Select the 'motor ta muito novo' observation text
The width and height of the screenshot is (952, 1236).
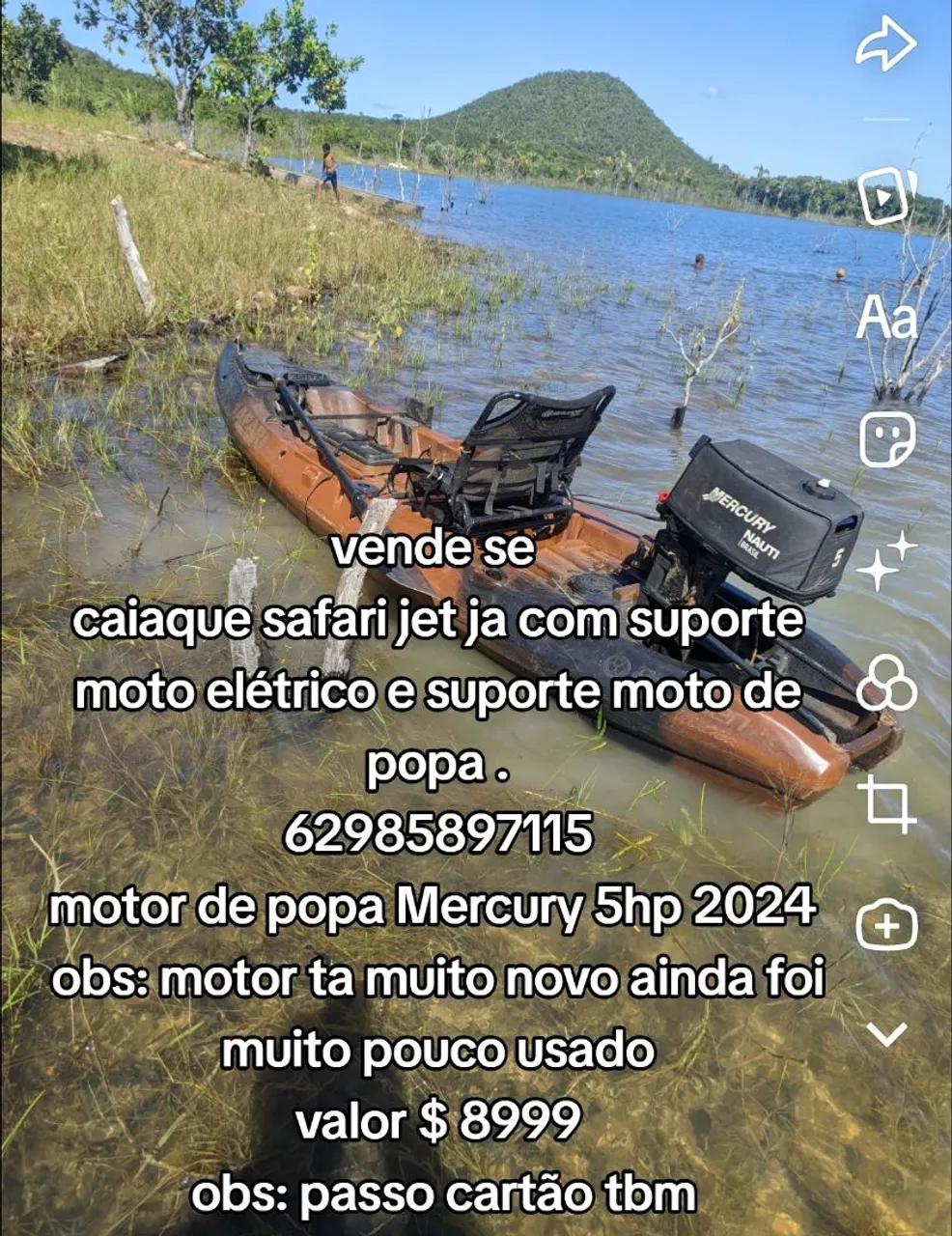click(440, 980)
